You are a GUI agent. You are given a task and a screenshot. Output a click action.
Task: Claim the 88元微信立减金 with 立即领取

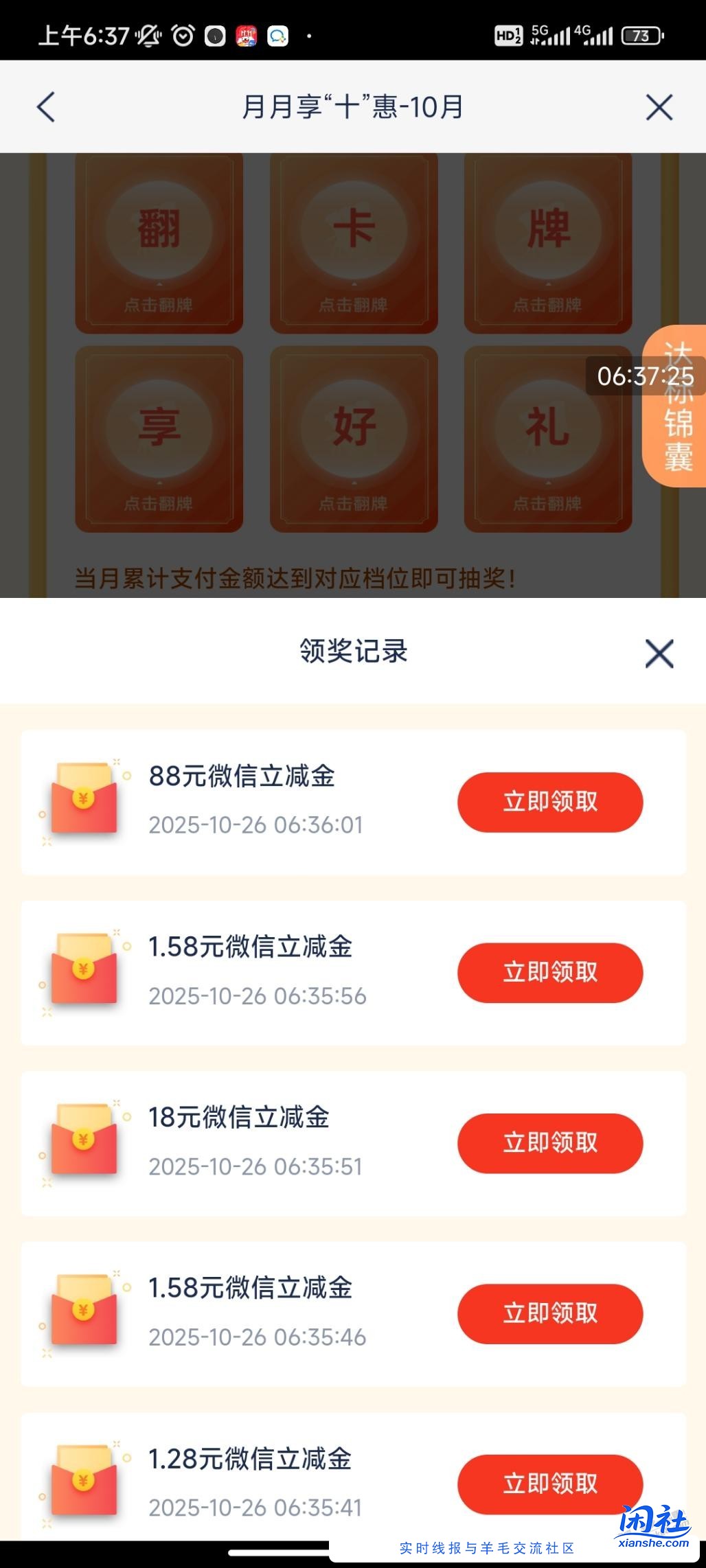point(551,802)
